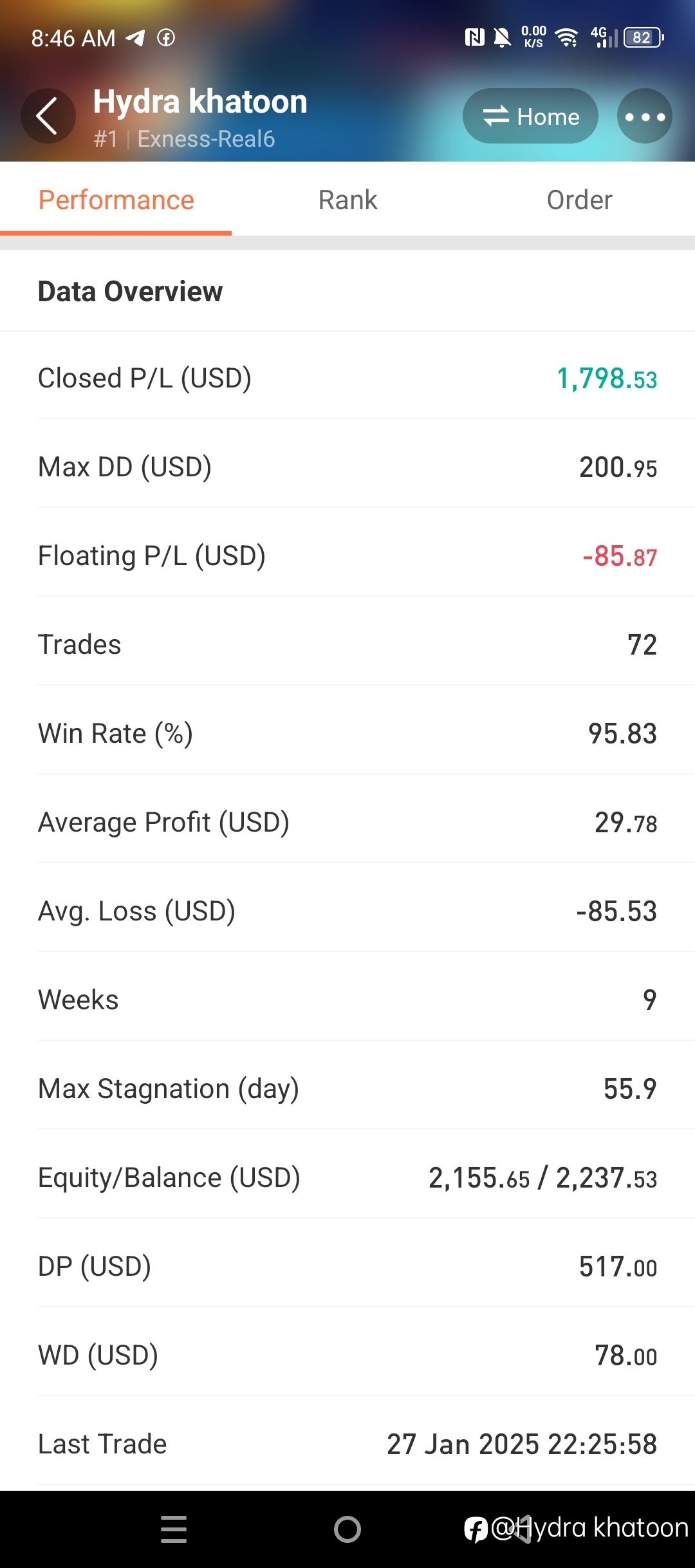This screenshot has height=1568, width=695.
Task: Tap the Home switch button
Action: [x=530, y=116]
